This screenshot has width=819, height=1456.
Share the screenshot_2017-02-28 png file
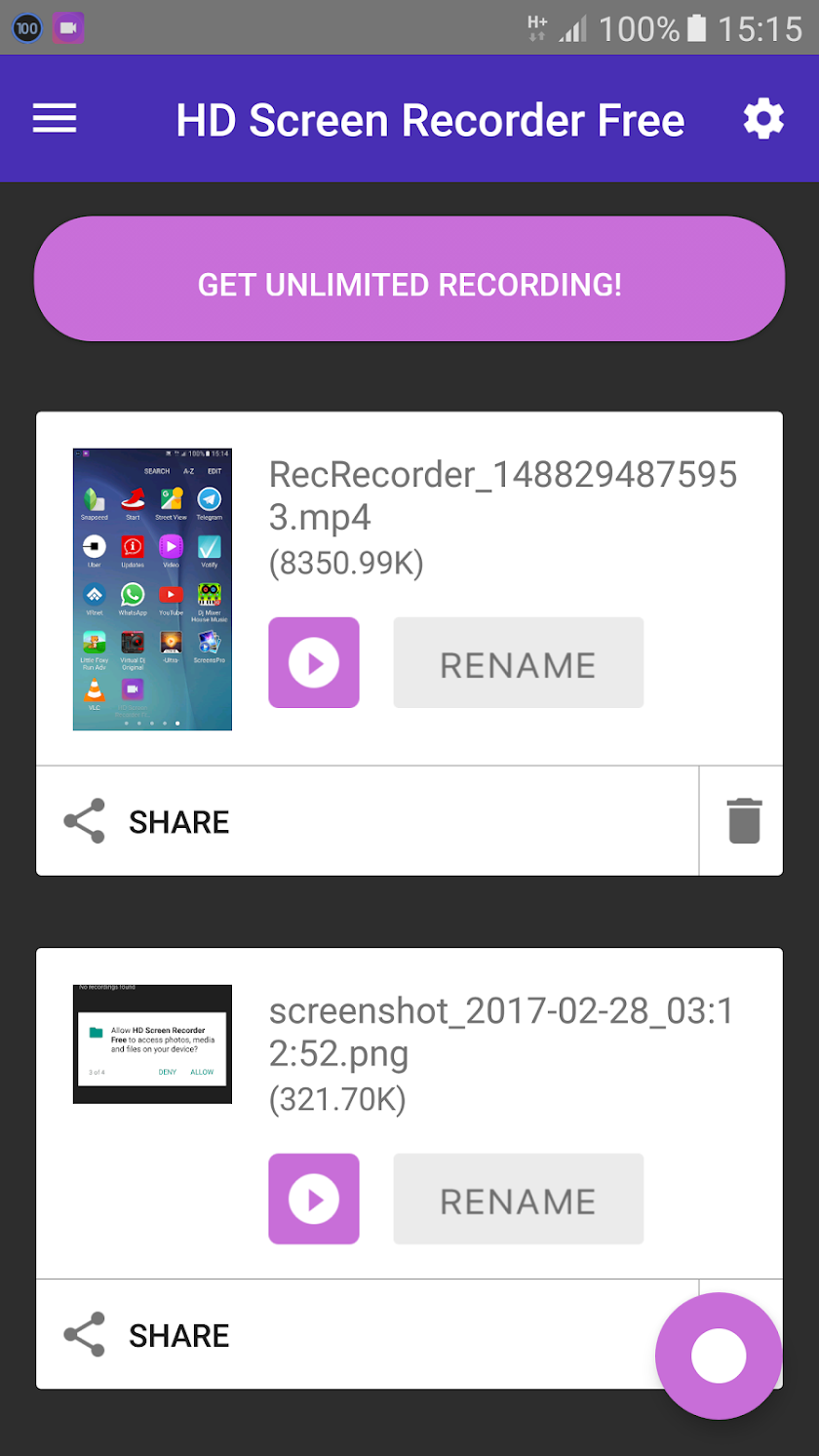coord(146,1334)
